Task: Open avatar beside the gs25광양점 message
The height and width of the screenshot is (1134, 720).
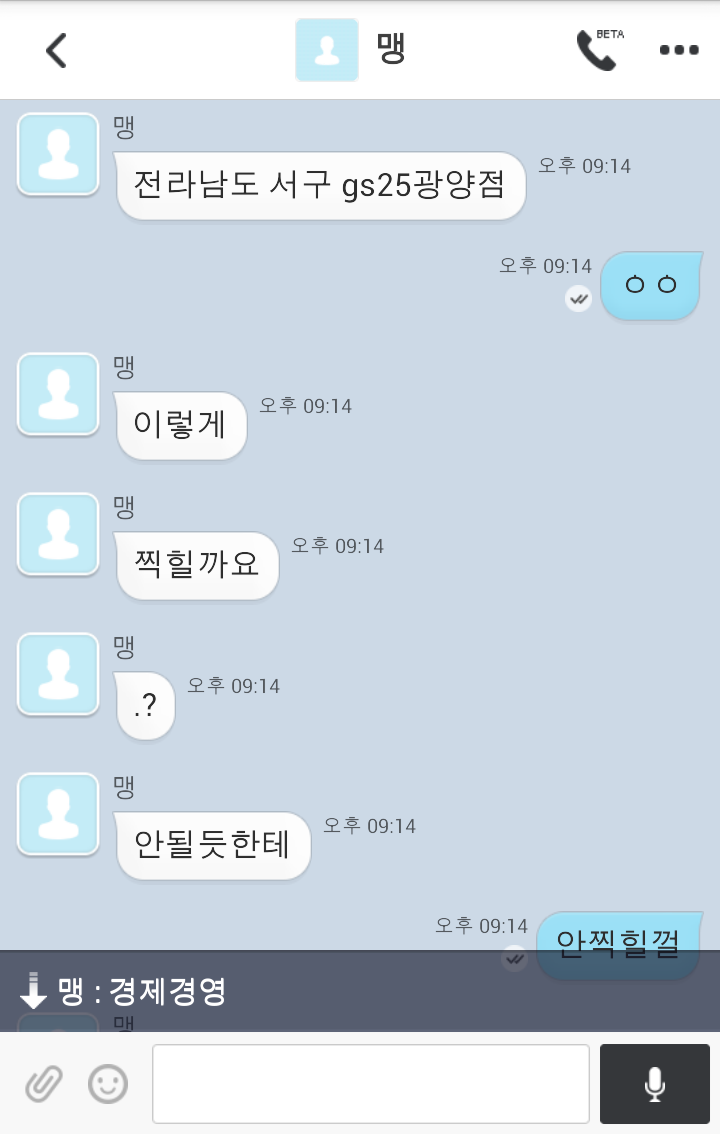Action: tap(58, 154)
